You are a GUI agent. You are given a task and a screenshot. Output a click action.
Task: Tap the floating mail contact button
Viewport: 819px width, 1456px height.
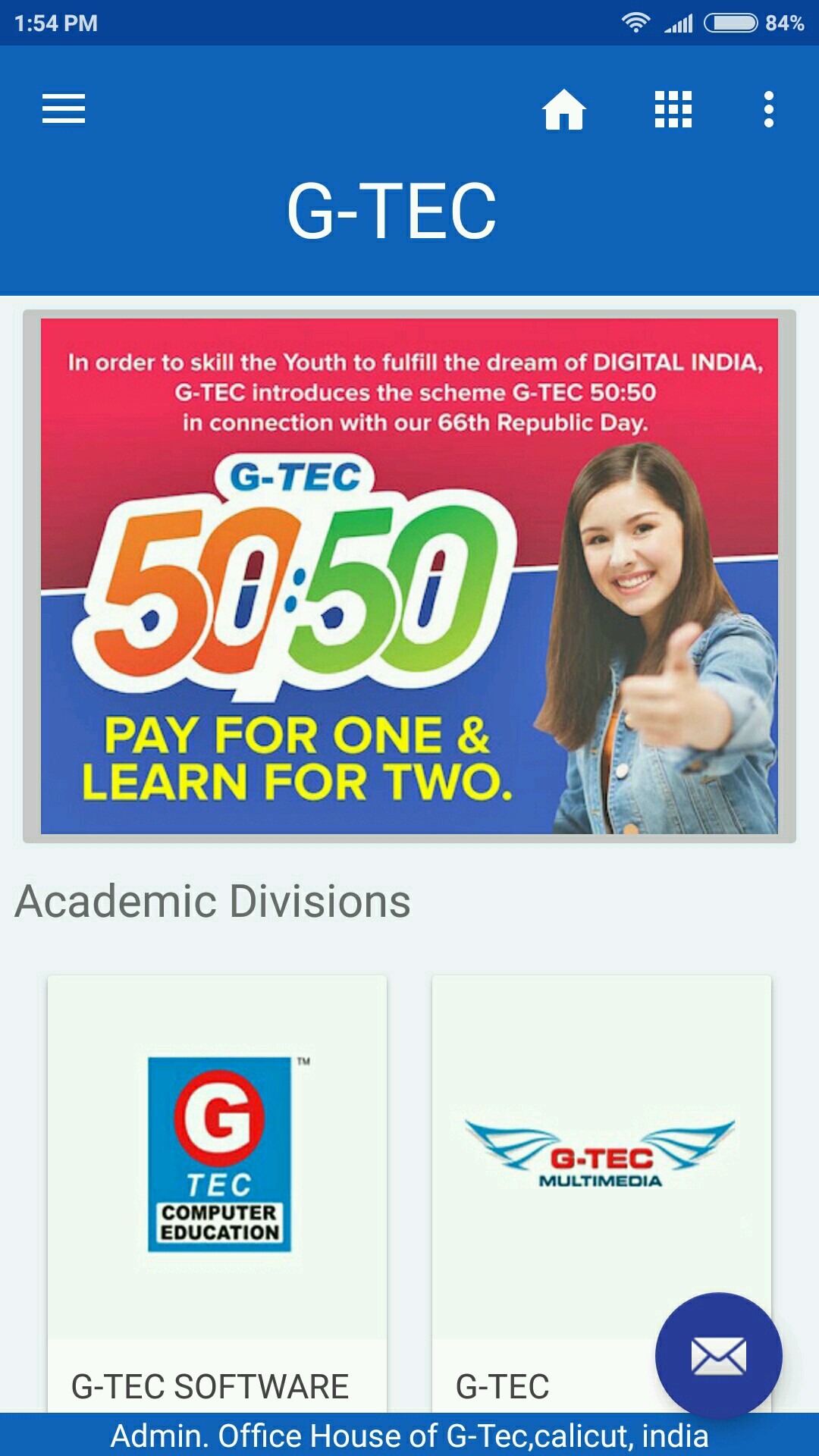[719, 1356]
